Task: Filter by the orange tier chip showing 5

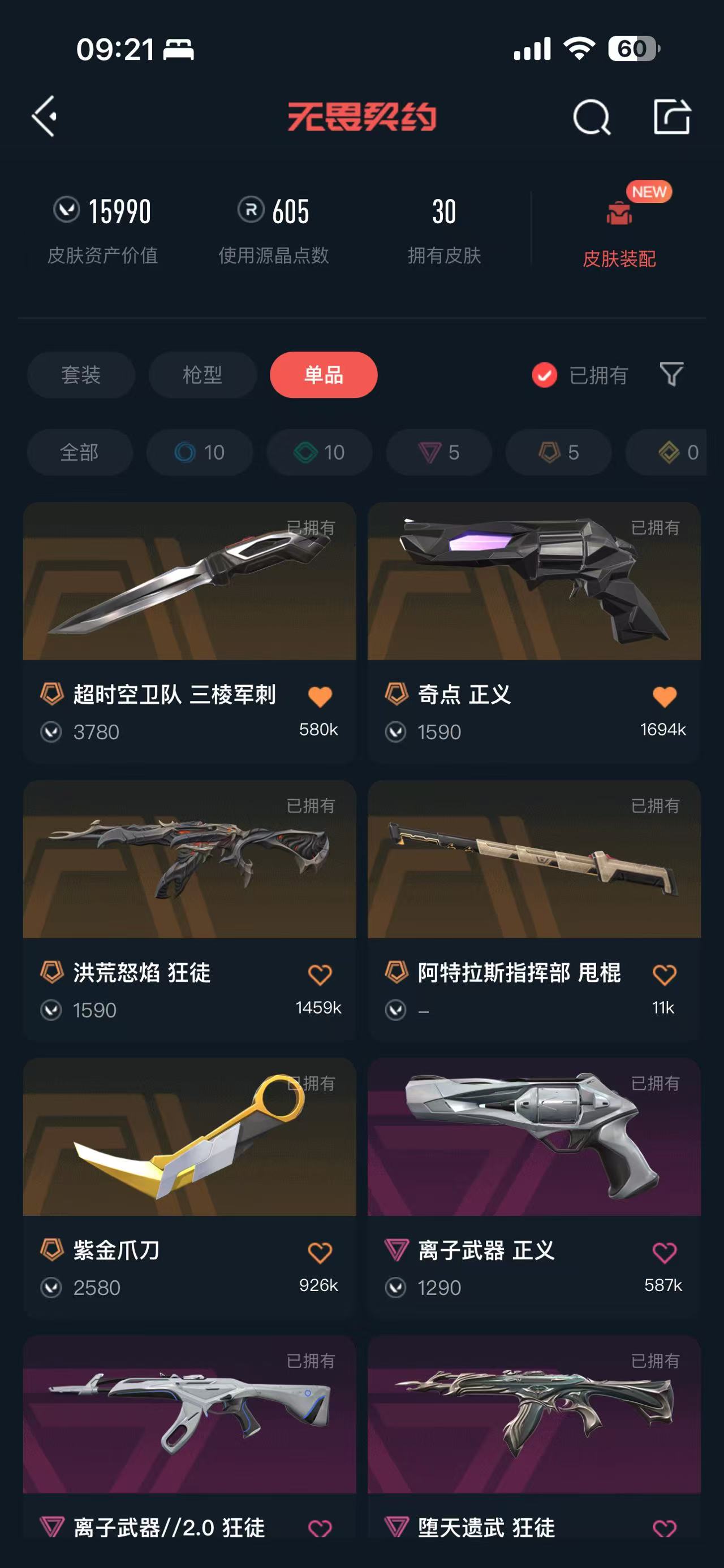Action: [558, 452]
